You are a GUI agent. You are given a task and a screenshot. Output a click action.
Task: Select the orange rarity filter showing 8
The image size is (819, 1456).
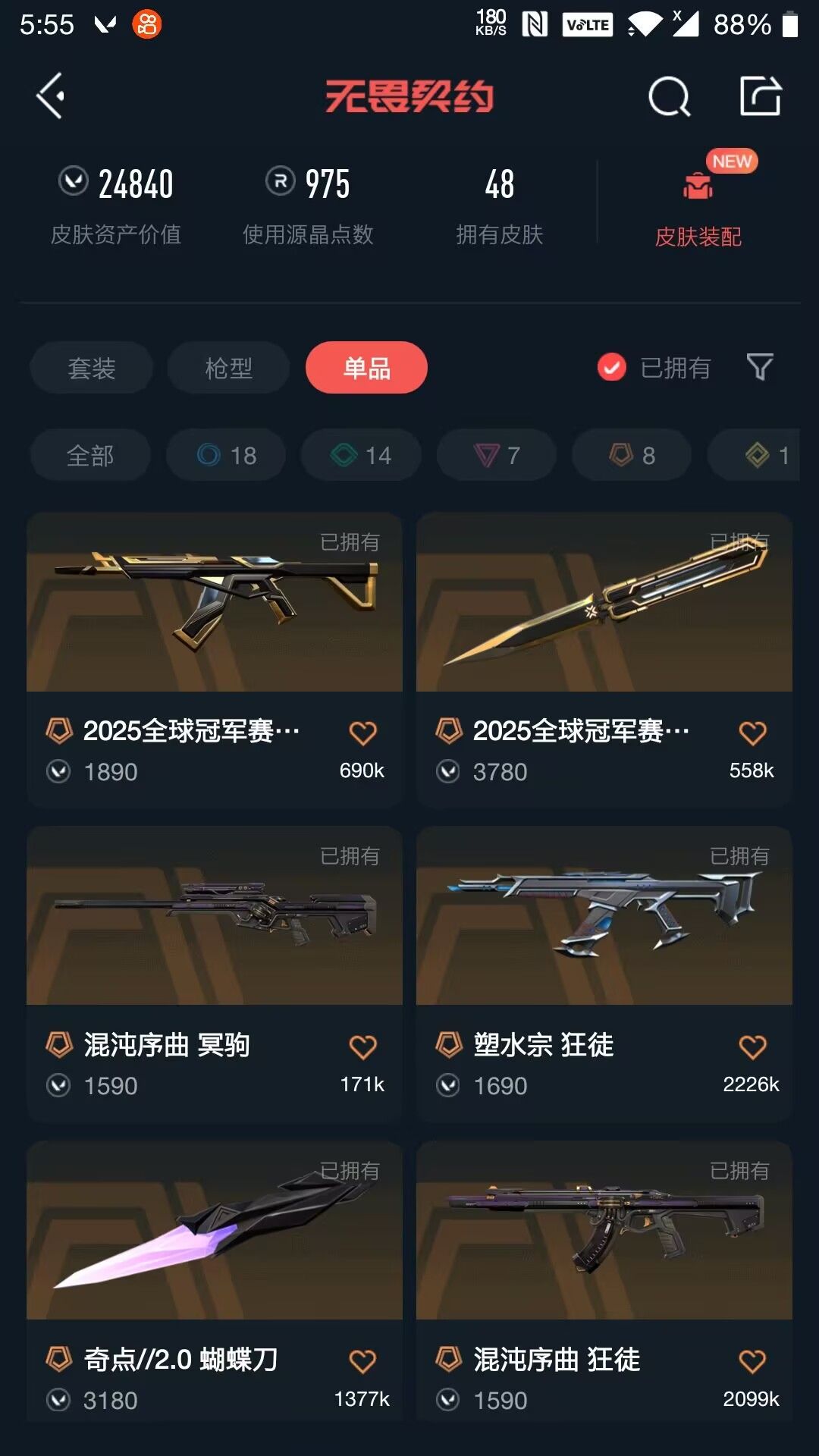click(630, 455)
